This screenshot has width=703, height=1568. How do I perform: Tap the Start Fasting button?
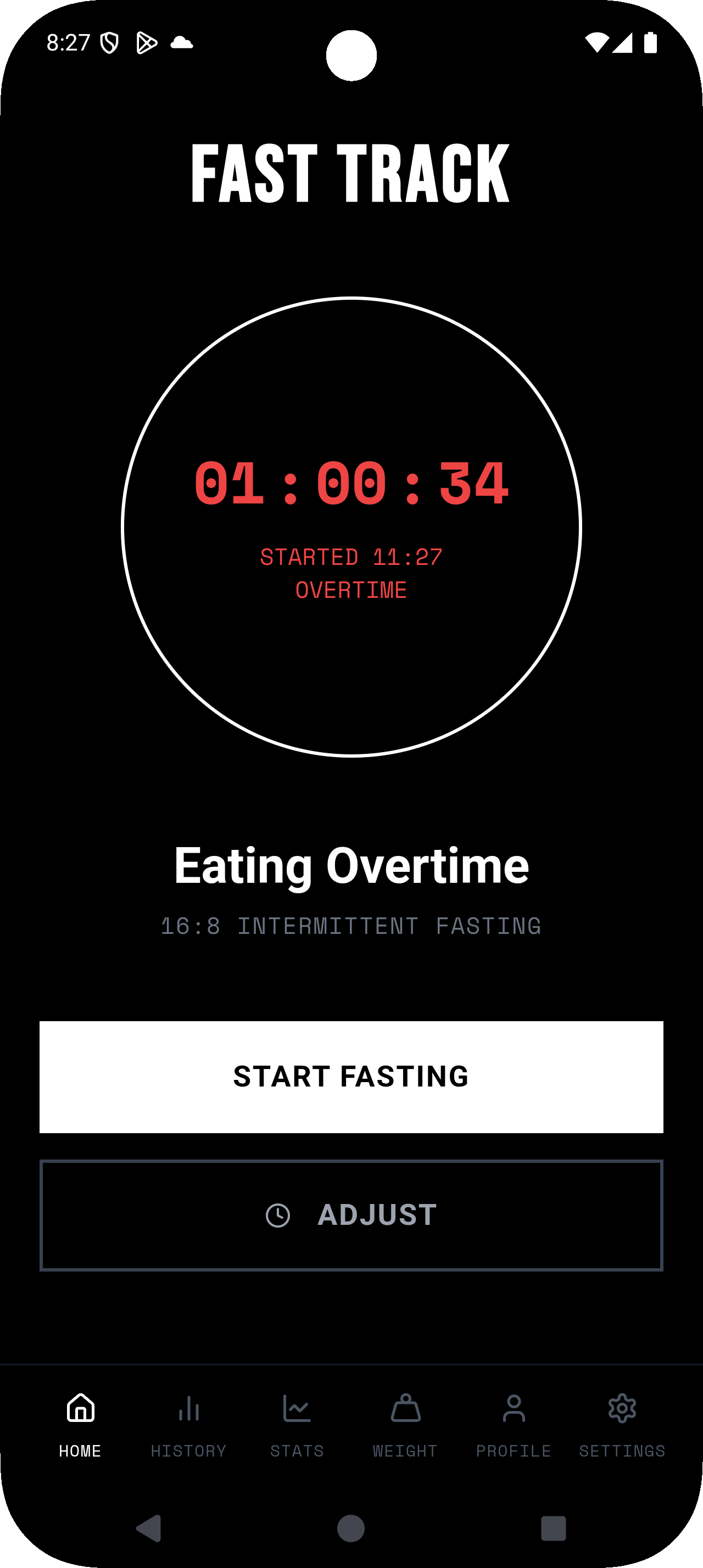[351, 1076]
